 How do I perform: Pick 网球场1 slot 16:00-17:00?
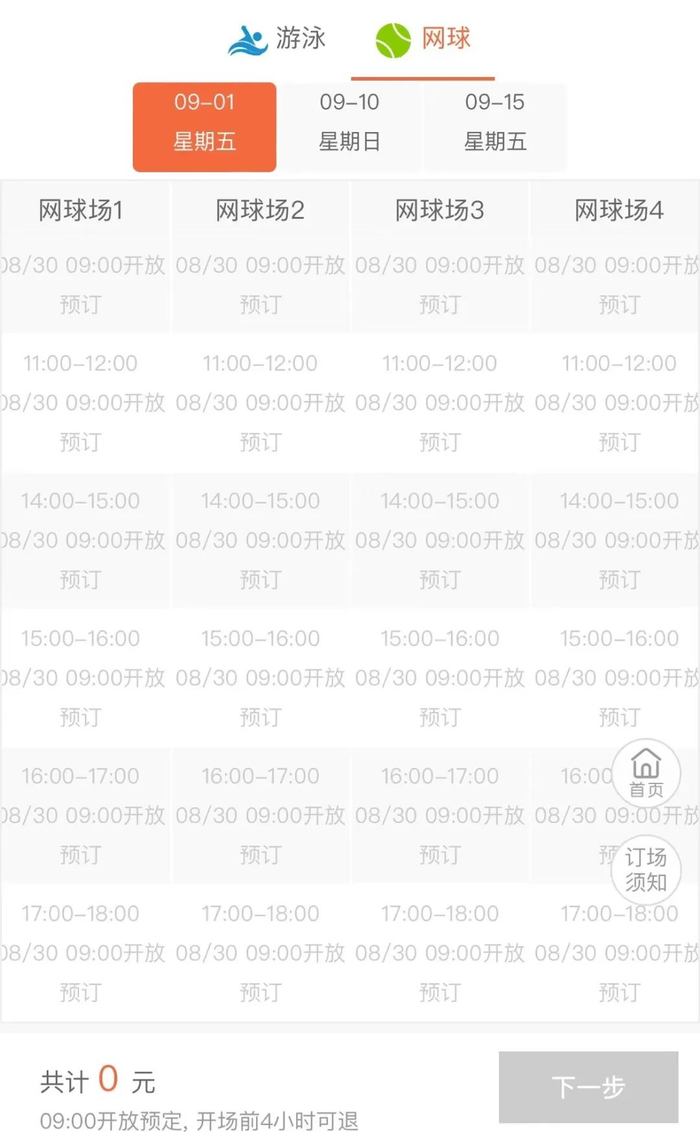pyautogui.click(x=80, y=815)
